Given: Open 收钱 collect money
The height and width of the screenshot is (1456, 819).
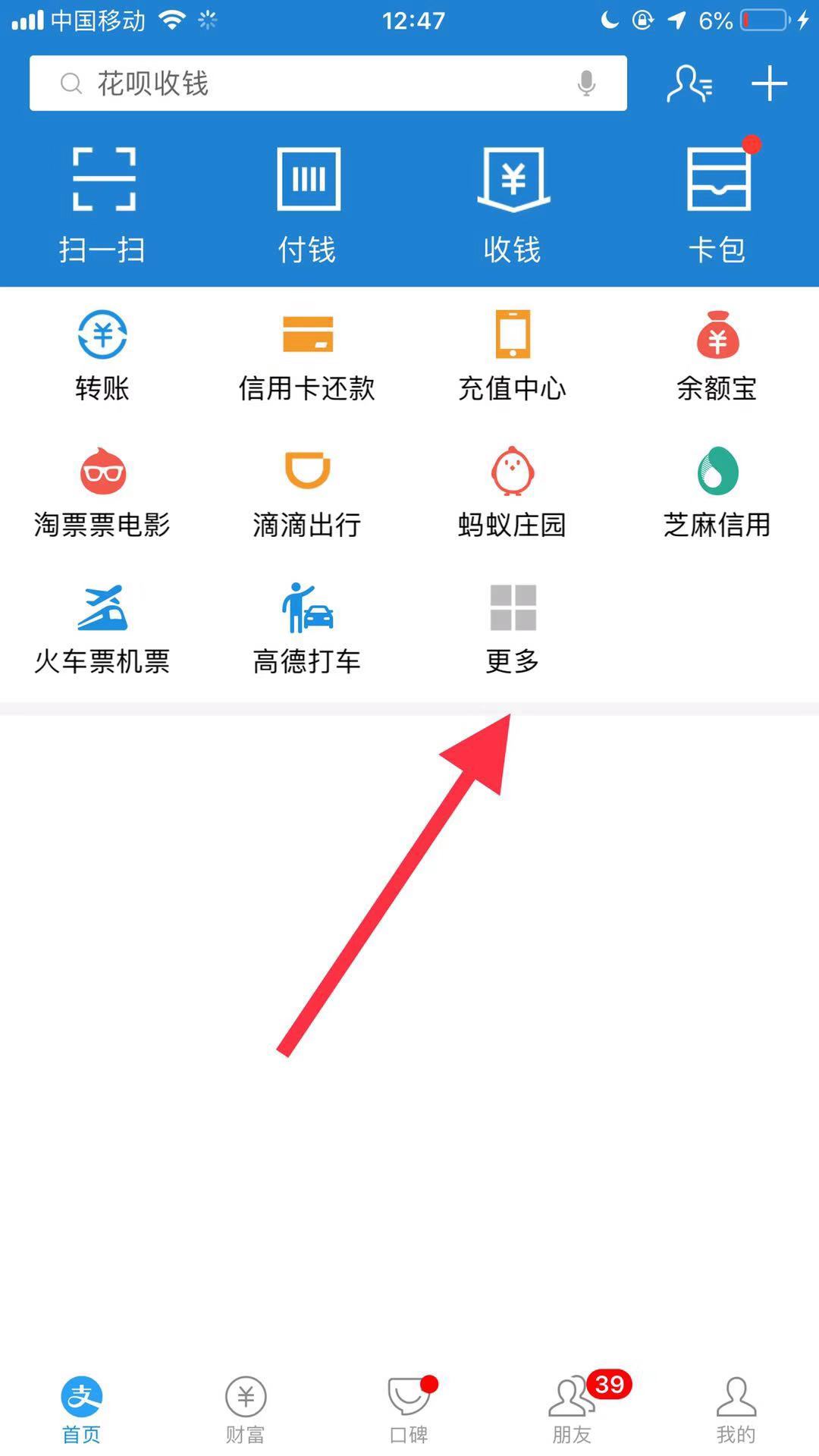Looking at the screenshot, I should [x=513, y=205].
